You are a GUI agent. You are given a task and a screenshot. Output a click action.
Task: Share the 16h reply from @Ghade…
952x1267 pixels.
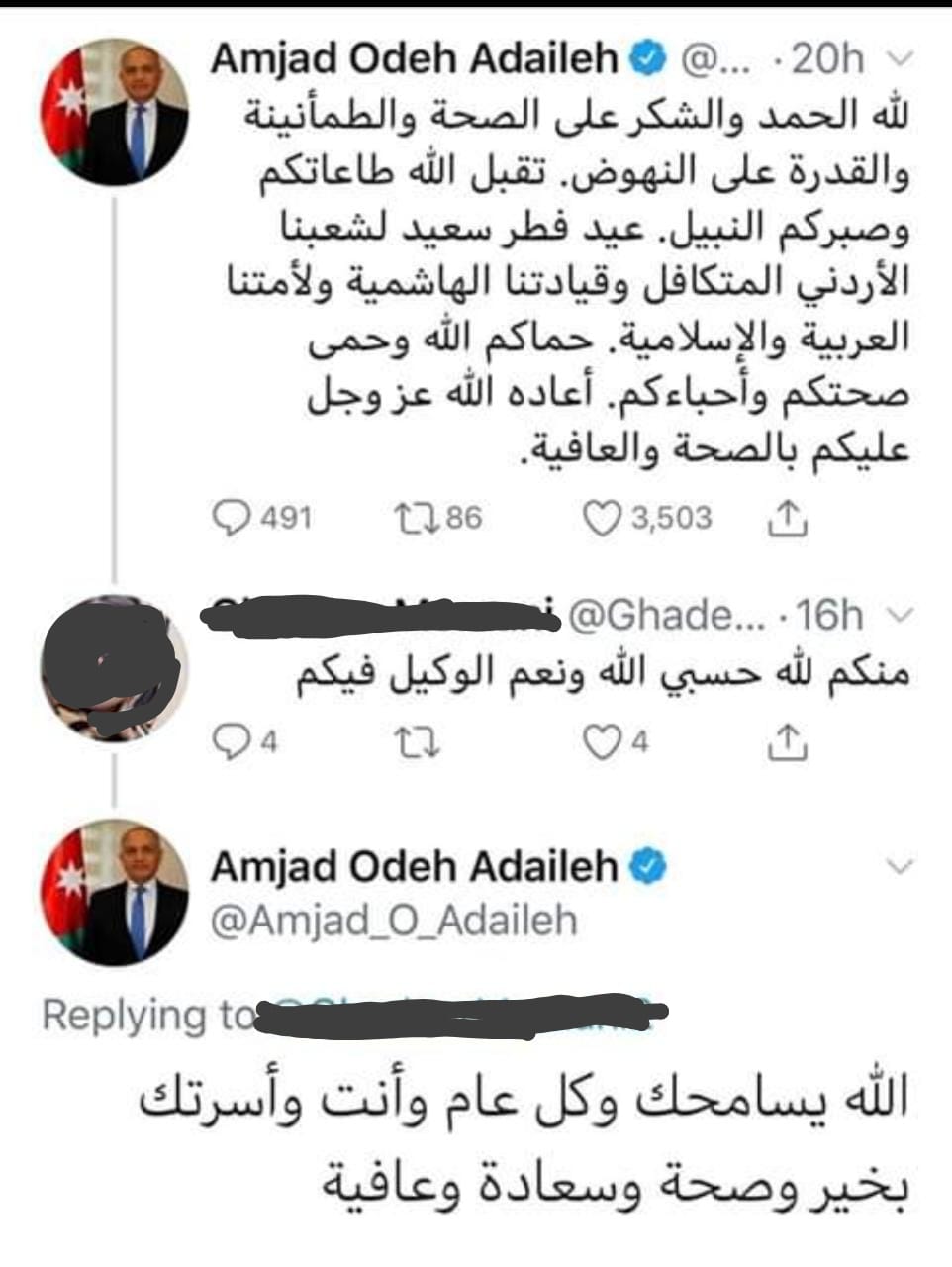pos(788,742)
